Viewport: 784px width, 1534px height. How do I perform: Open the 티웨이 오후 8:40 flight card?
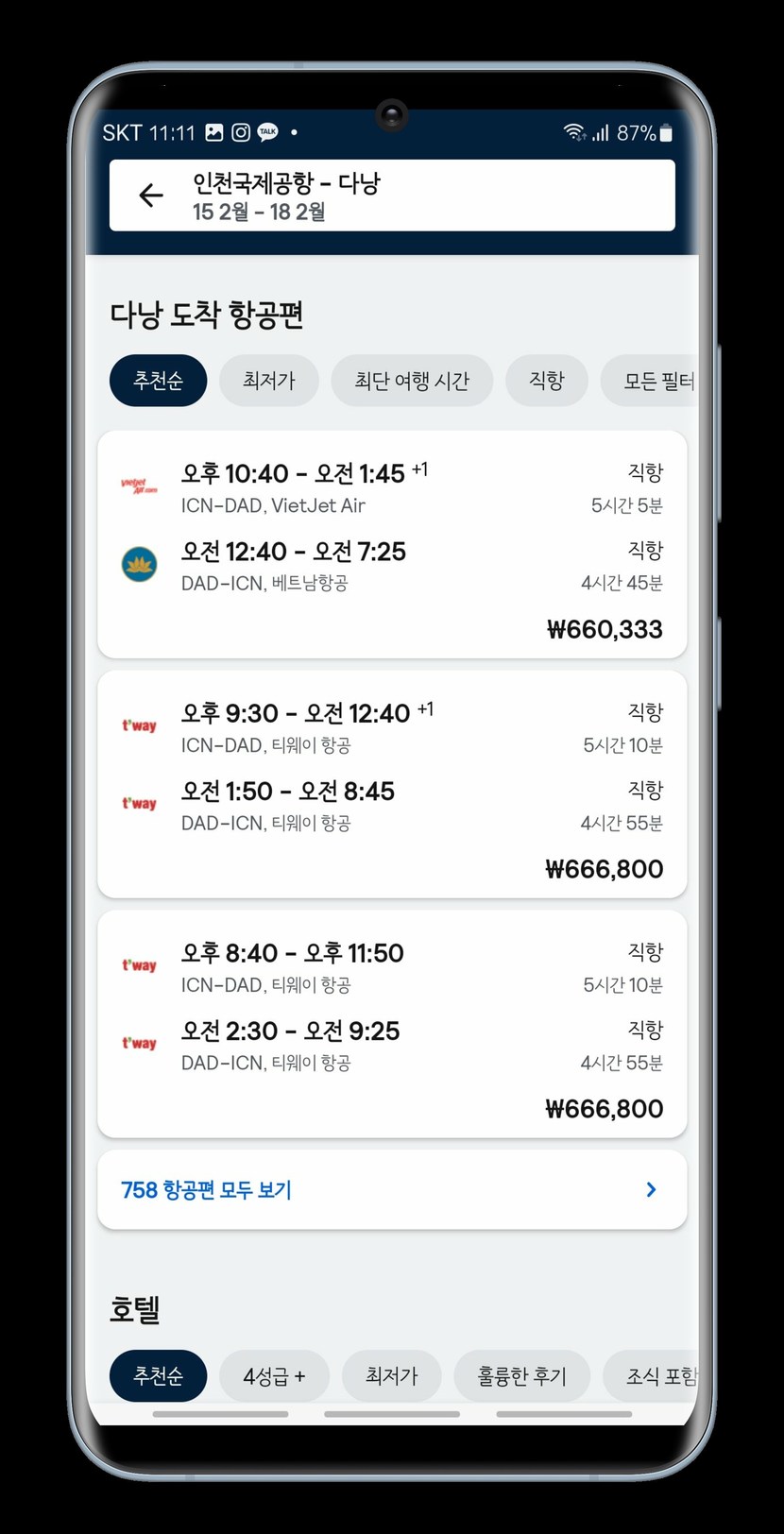click(x=392, y=1024)
